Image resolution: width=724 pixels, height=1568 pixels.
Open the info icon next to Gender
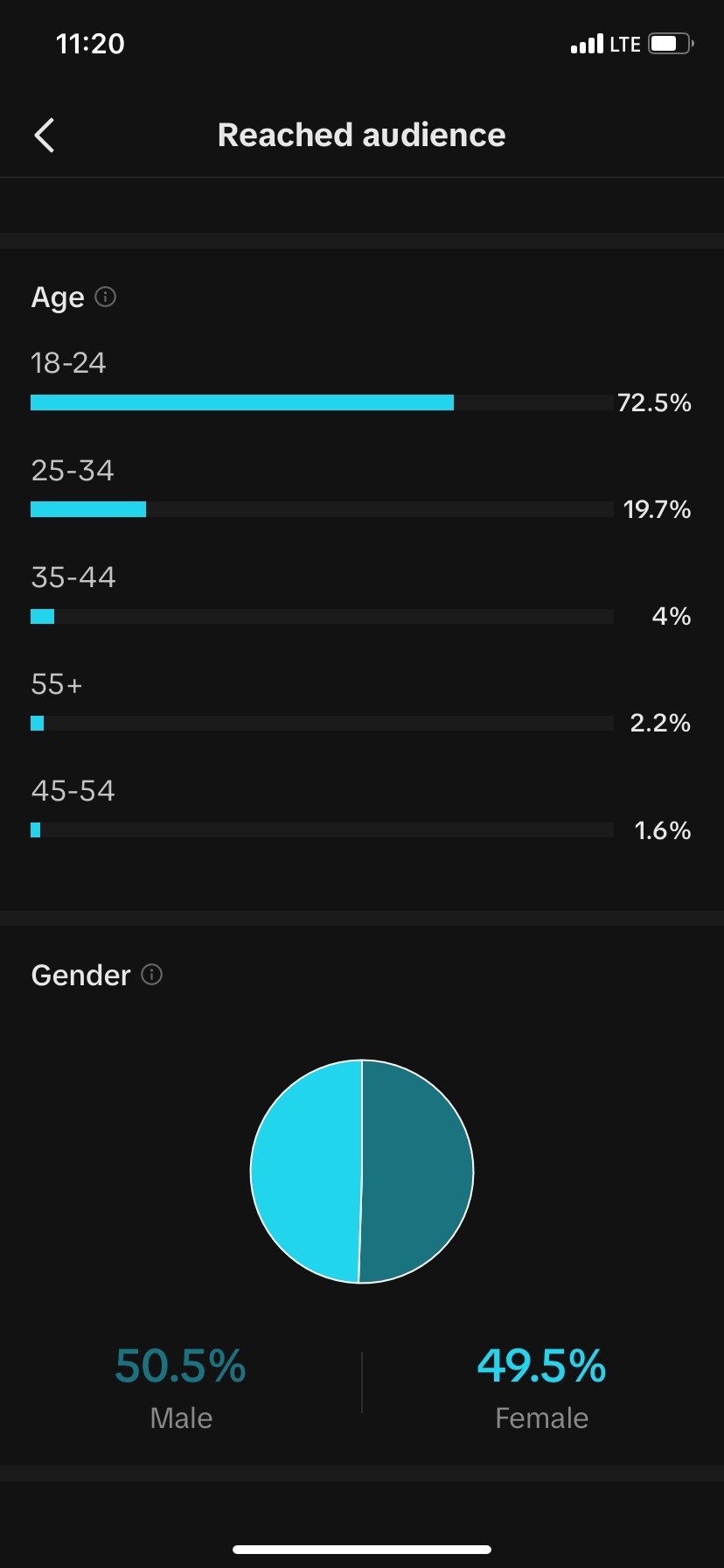pyautogui.click(x=152, y=974)
